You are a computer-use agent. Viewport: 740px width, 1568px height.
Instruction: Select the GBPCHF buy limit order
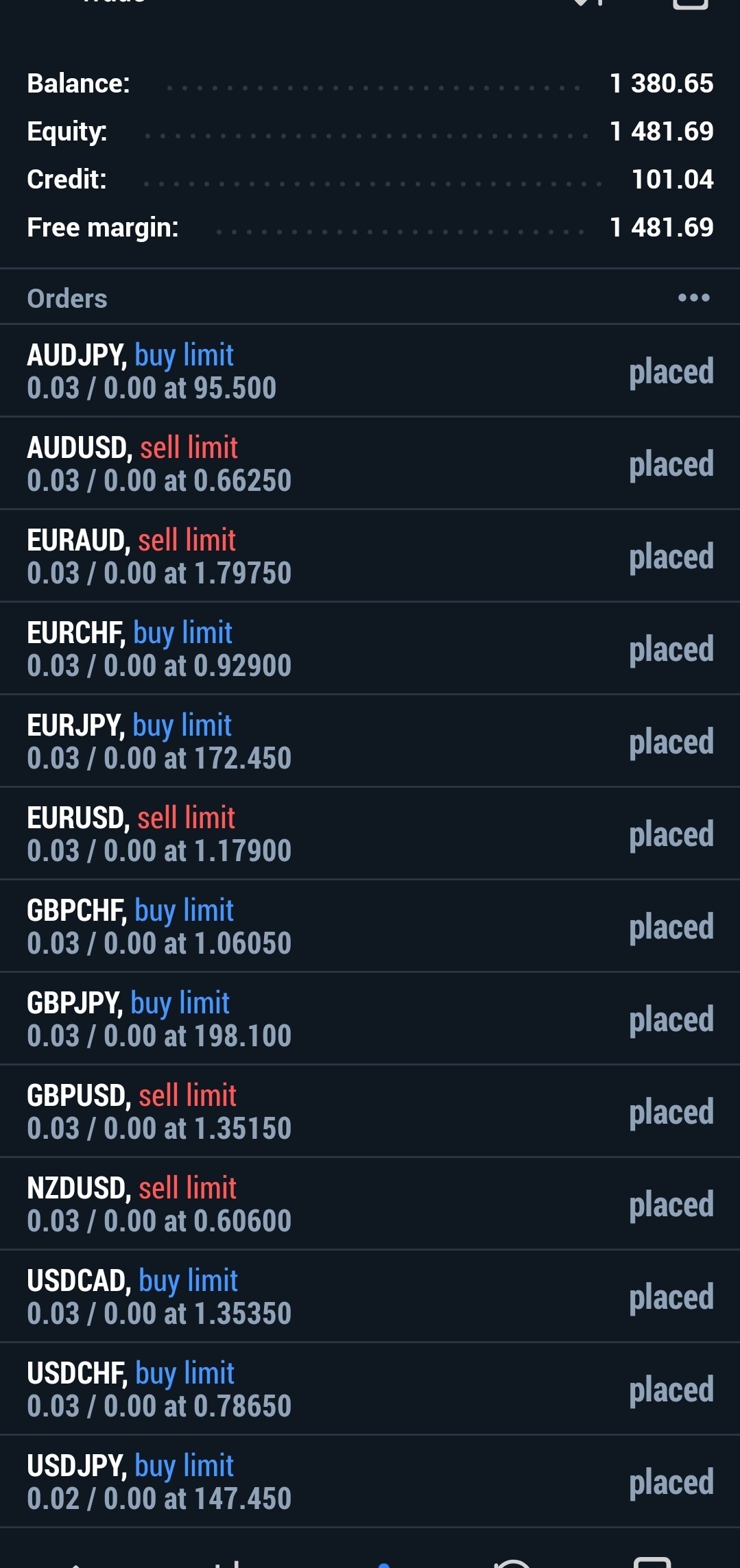click(x=370, y=926)
